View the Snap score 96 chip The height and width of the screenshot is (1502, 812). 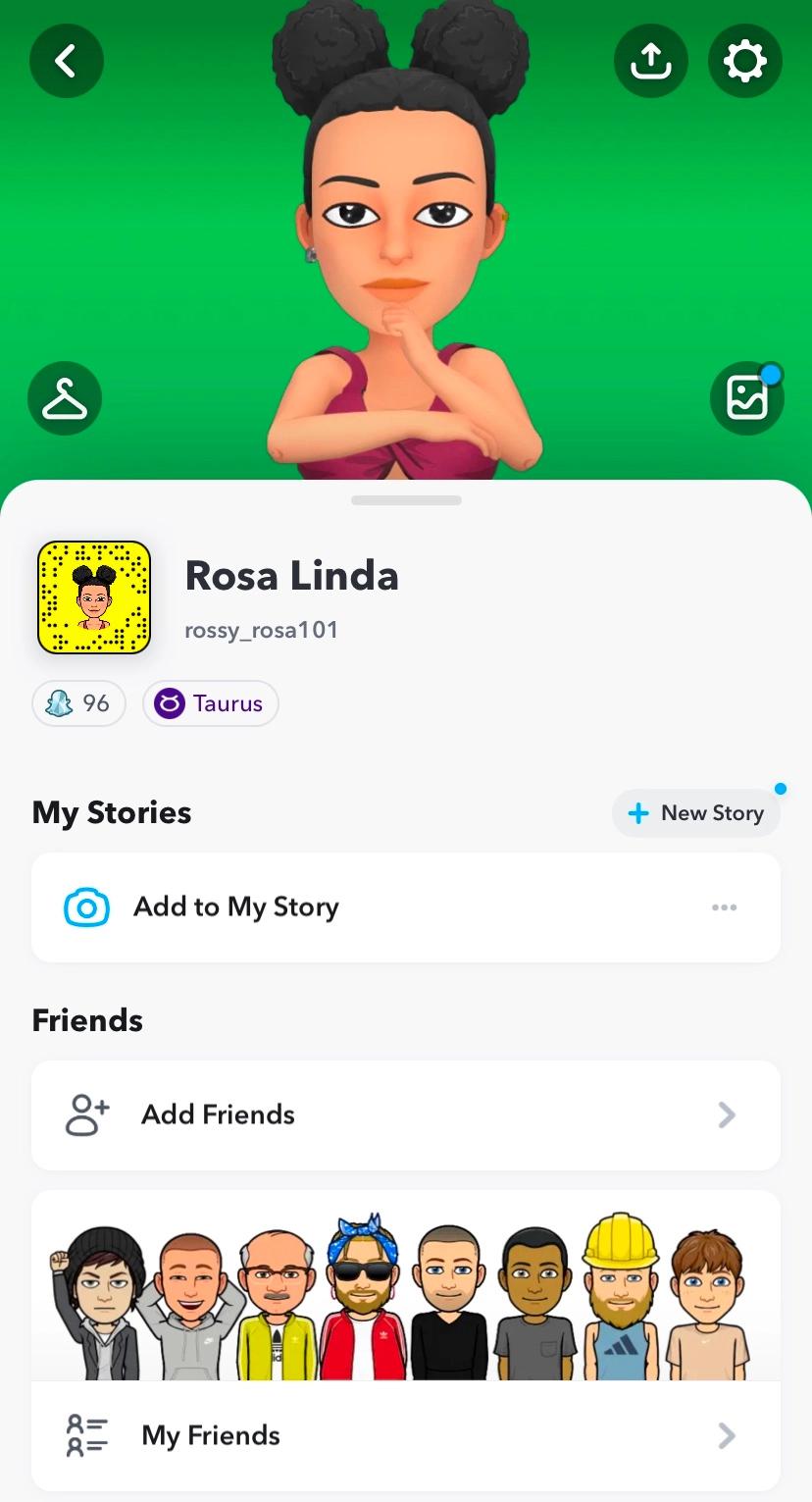click(x=78, y=703)
